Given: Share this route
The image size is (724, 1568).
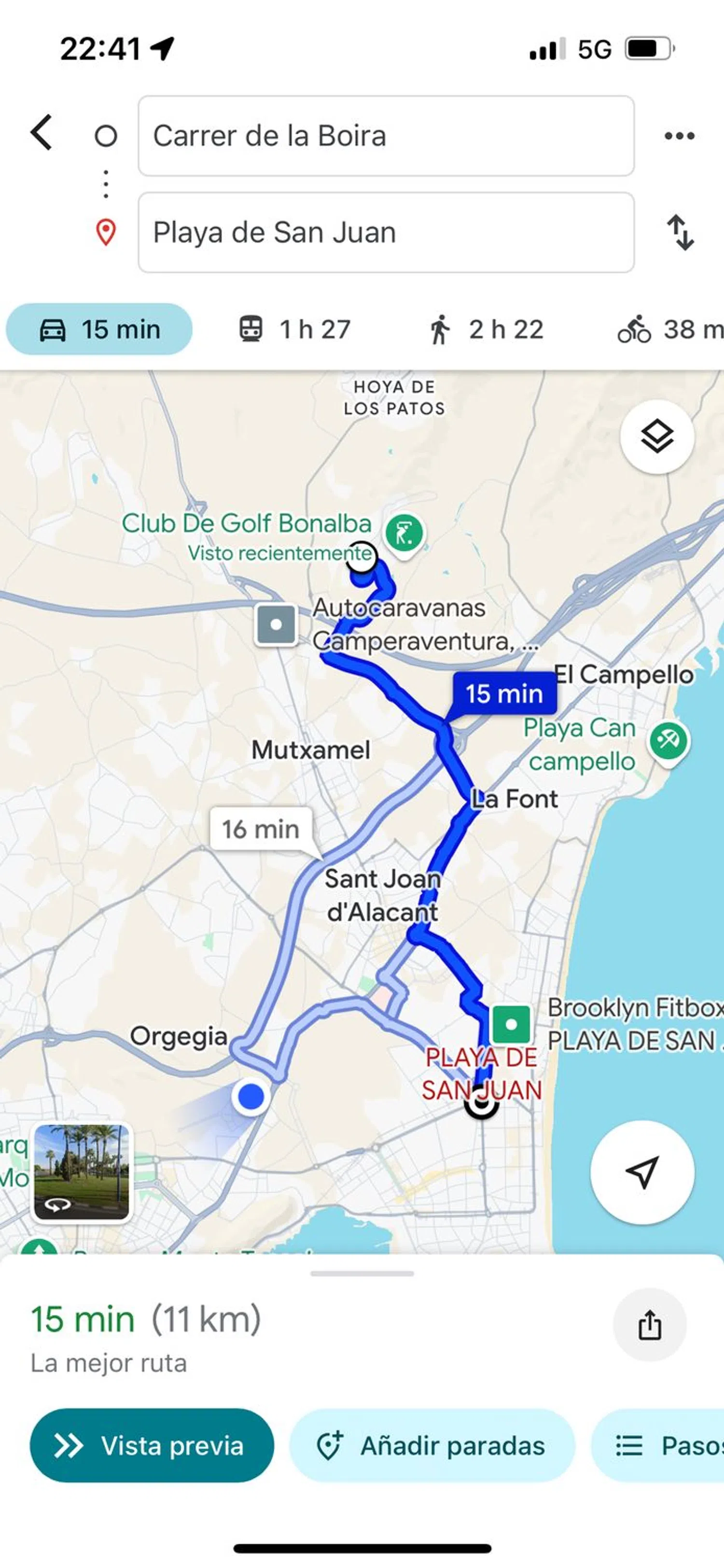Looking at the screenshot, I should click(649, 1325).
